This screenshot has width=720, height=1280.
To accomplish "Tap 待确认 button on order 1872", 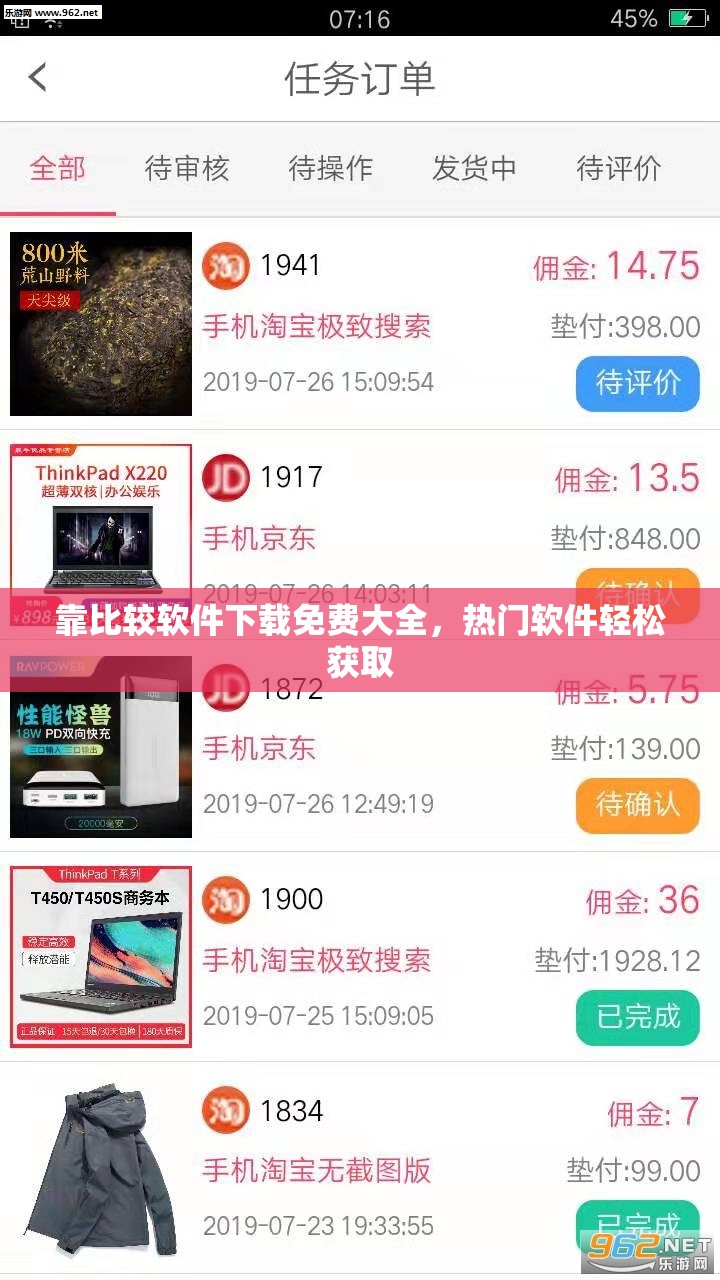I will click(637, 805).
